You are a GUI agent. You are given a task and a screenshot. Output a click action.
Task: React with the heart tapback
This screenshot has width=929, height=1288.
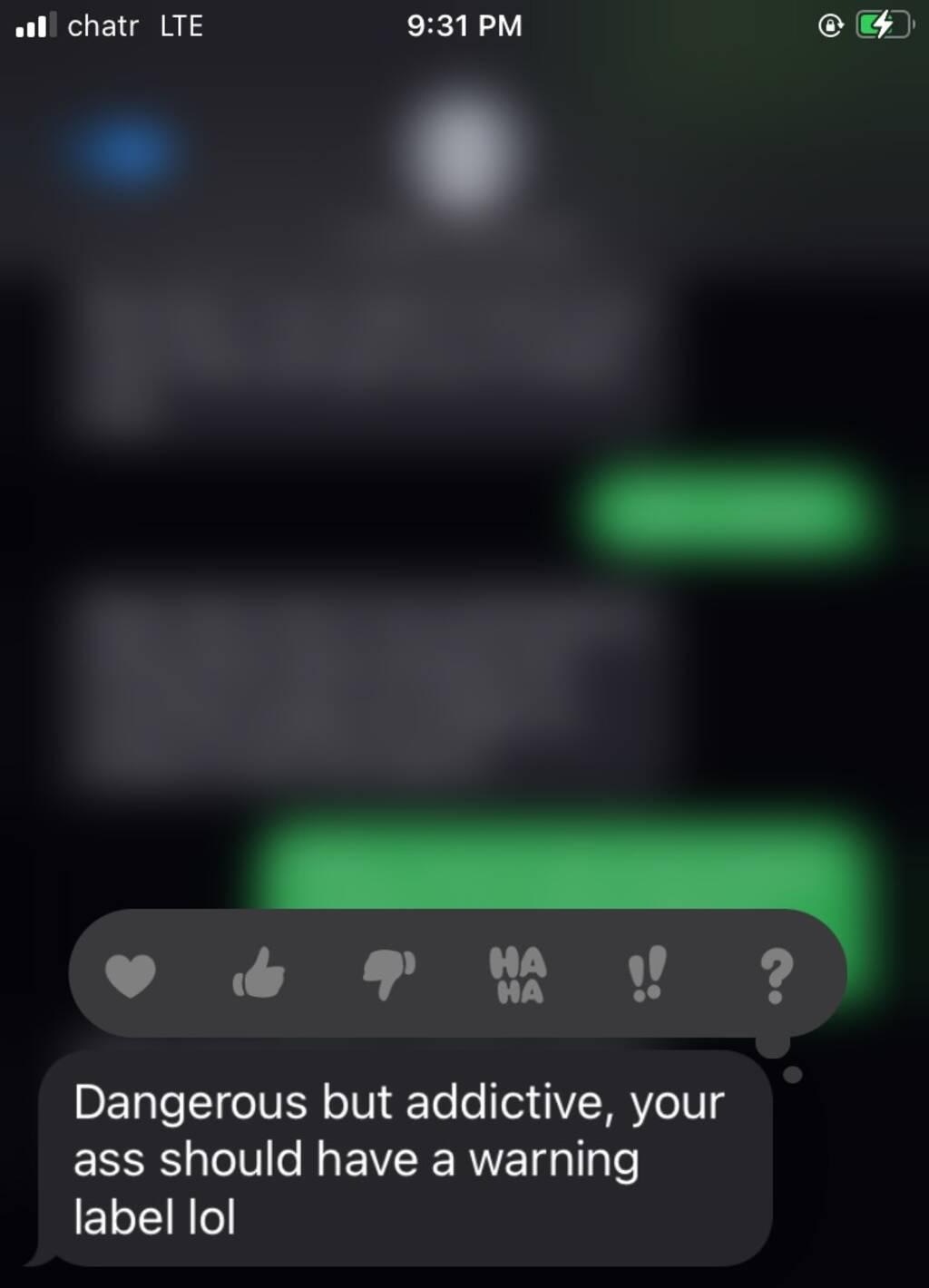(x=131, y=976)
